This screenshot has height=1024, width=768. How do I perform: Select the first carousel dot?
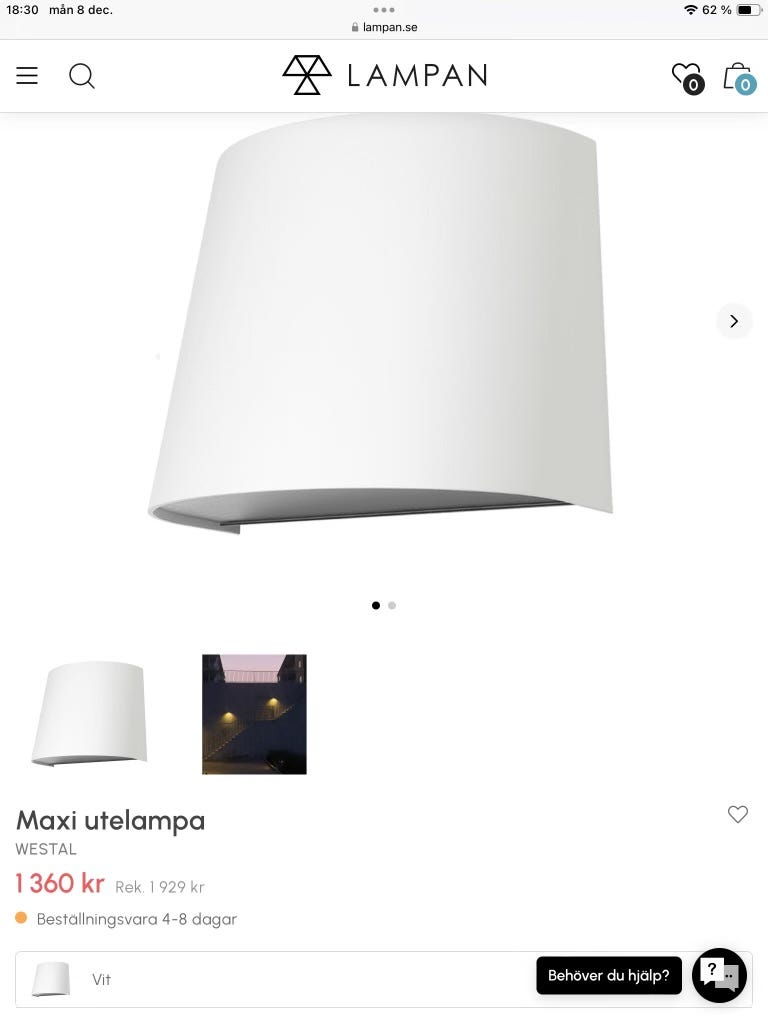click(375, 605)
